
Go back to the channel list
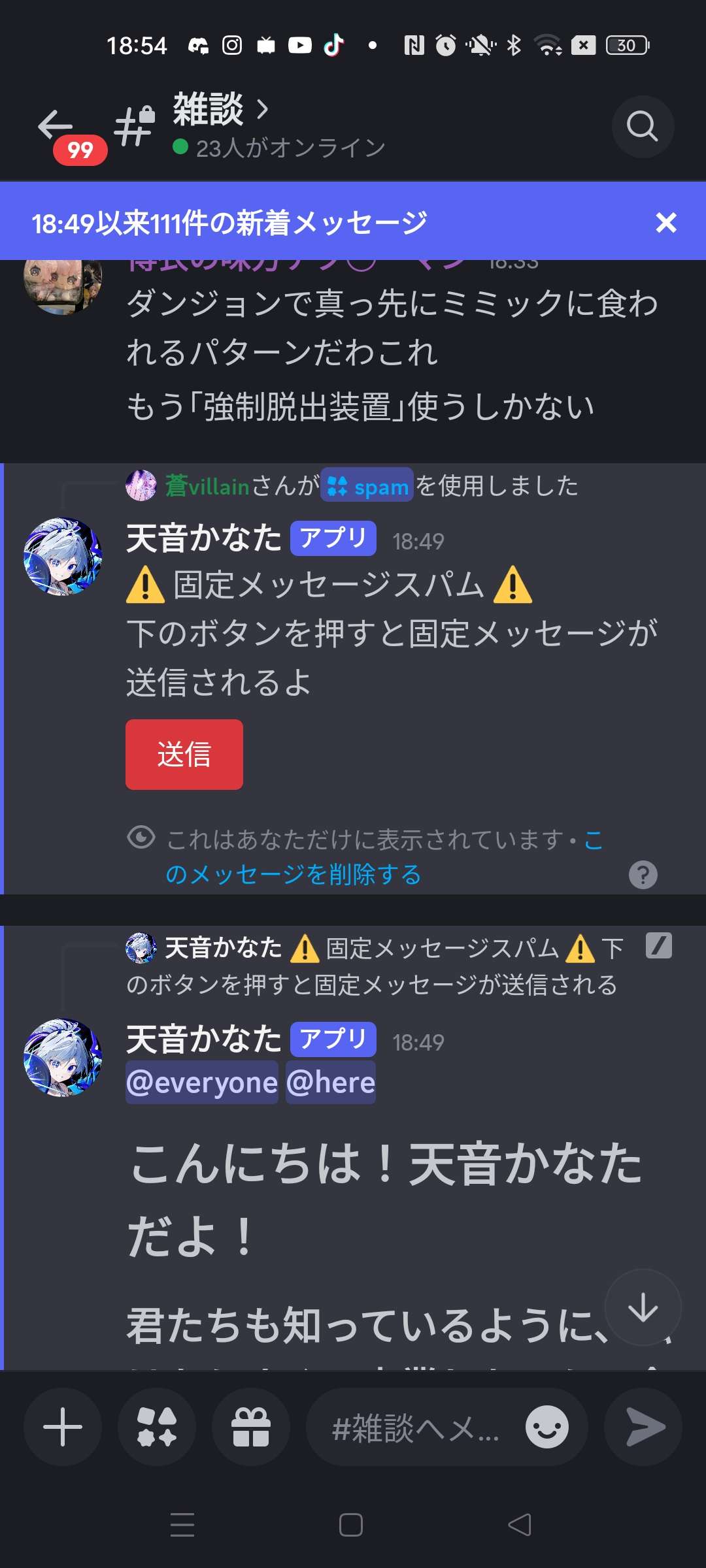(56, 126)
